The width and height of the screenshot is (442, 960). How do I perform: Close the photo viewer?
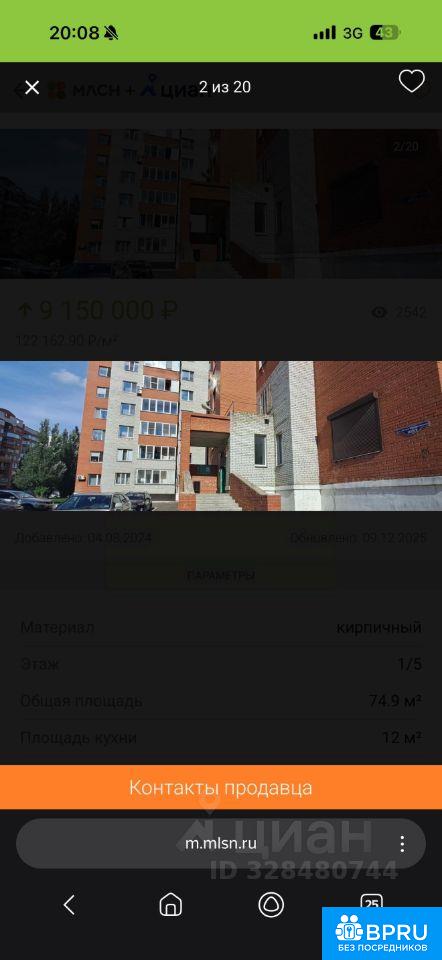(x=32, y=88)
